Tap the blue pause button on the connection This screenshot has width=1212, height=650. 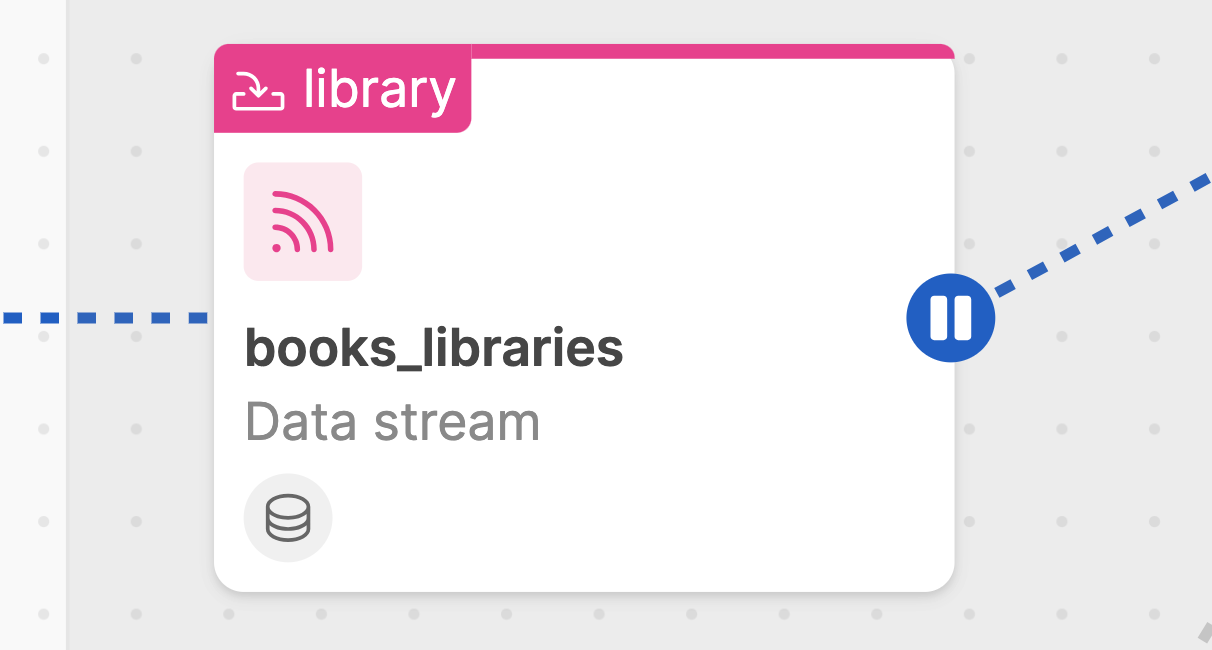coord(950,318)
